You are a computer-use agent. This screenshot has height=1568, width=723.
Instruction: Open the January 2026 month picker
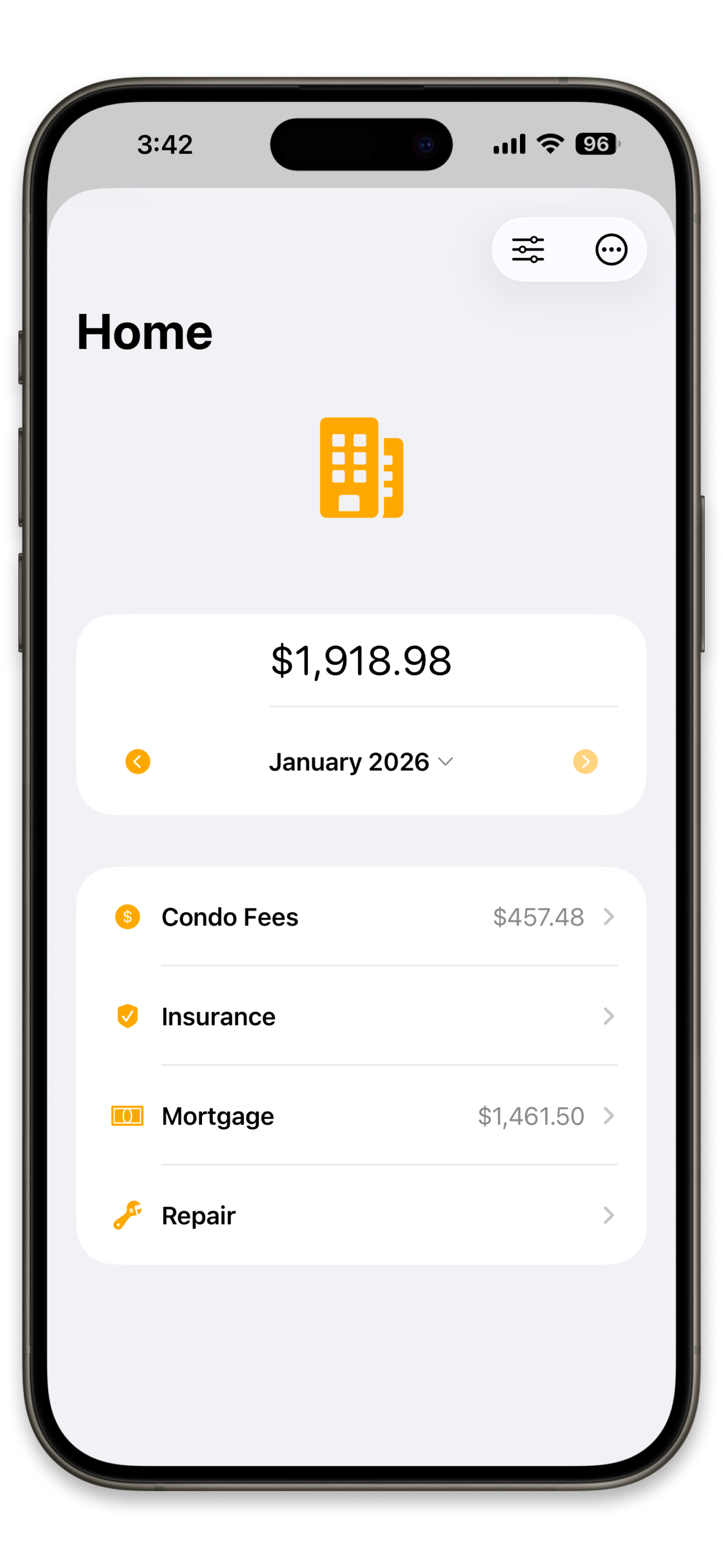tap(361, 761)
